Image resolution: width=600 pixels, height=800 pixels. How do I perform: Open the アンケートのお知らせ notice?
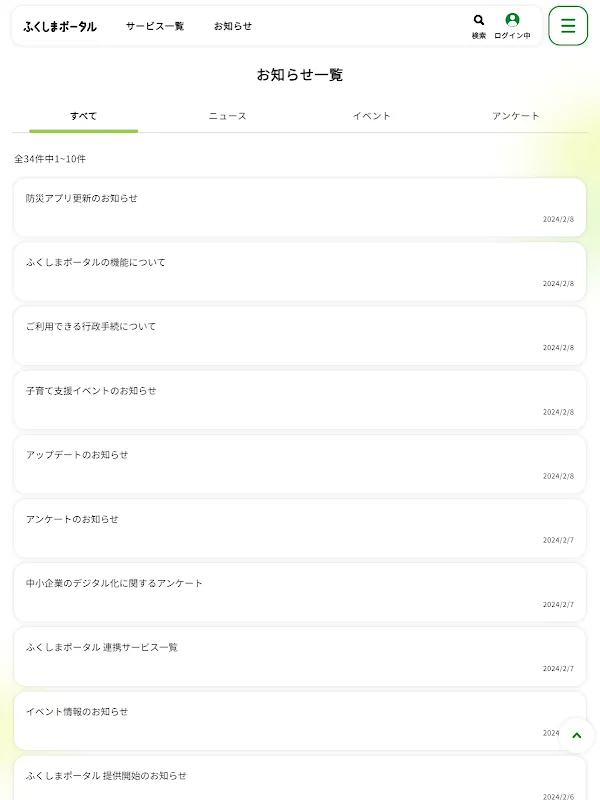(x=299, y=527)
